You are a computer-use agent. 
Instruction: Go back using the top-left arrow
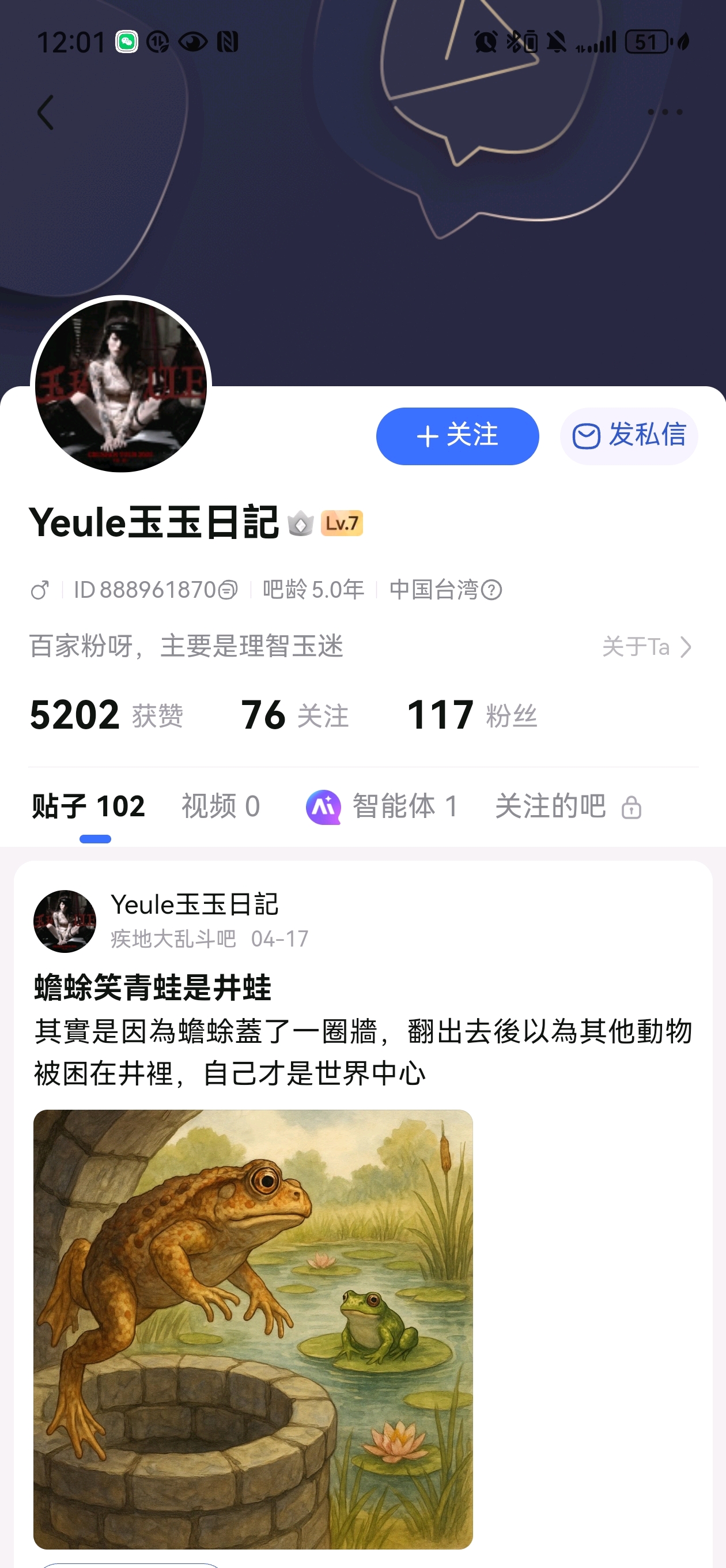point(46,112)
